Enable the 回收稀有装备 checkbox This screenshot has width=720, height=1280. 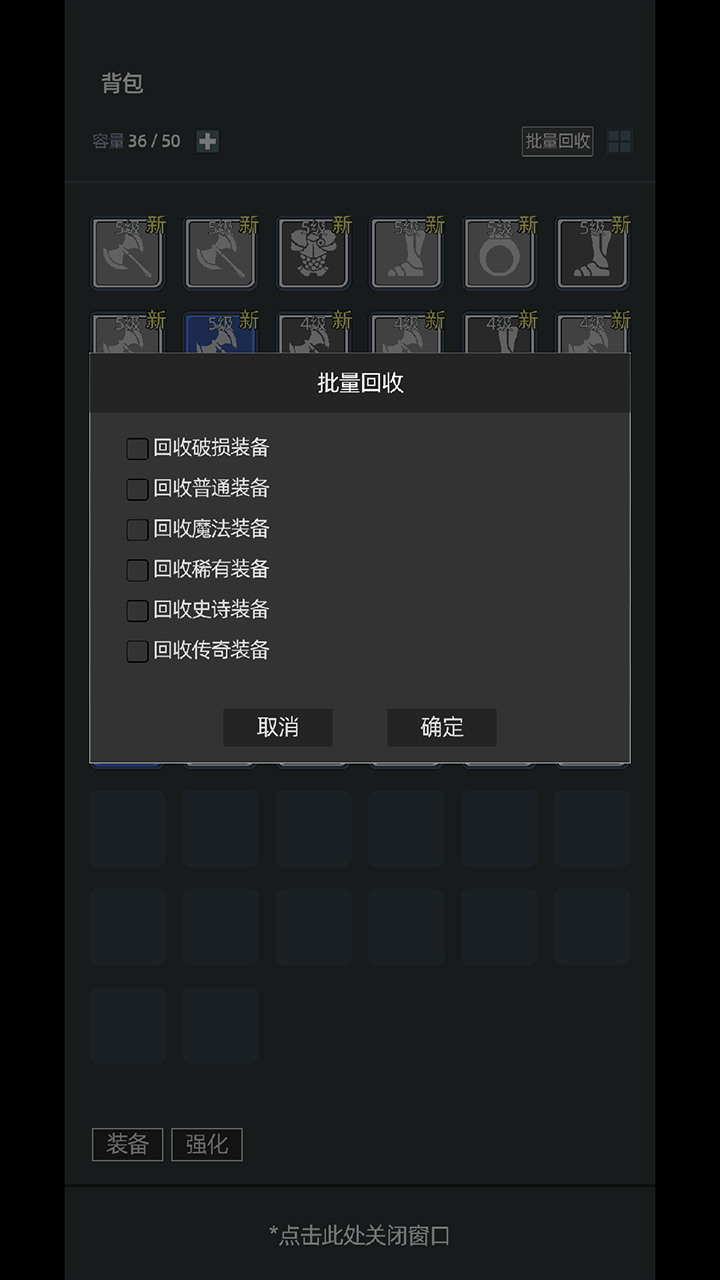pyautogui.click(x=138, y=570)
